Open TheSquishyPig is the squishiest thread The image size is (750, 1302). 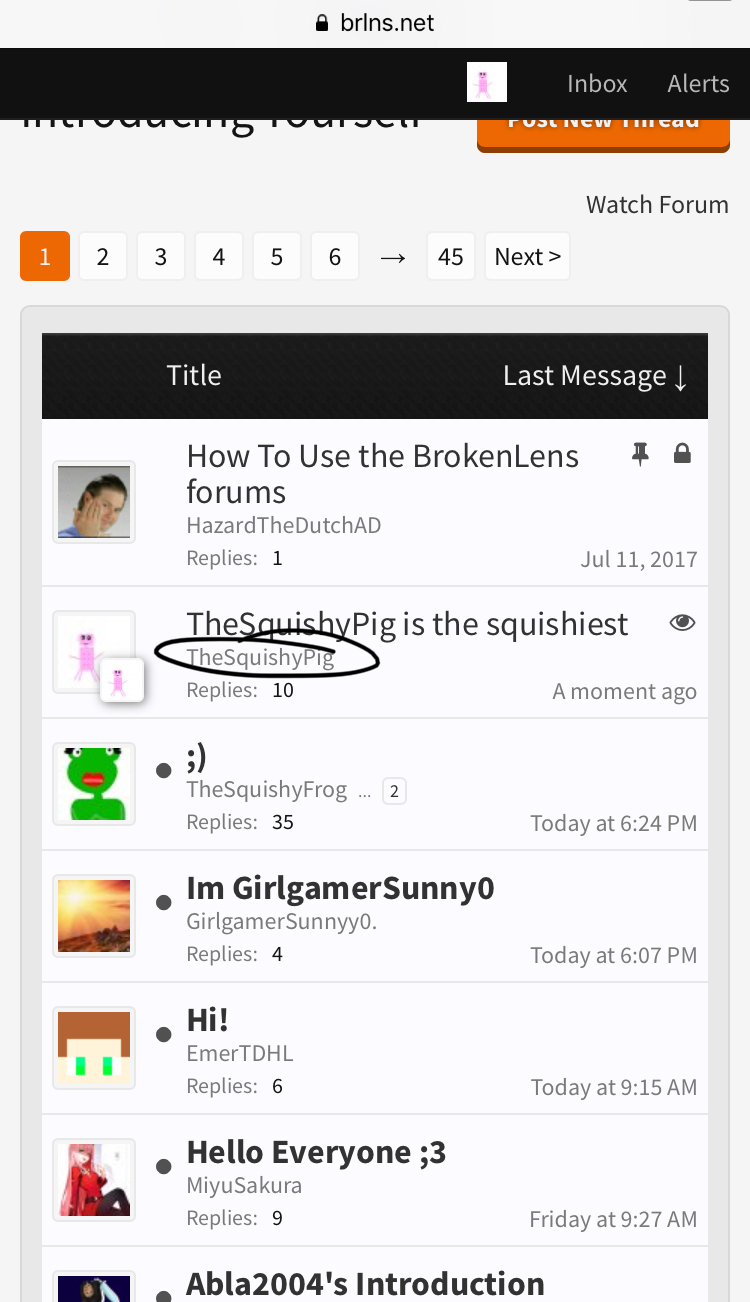point(407,624)
